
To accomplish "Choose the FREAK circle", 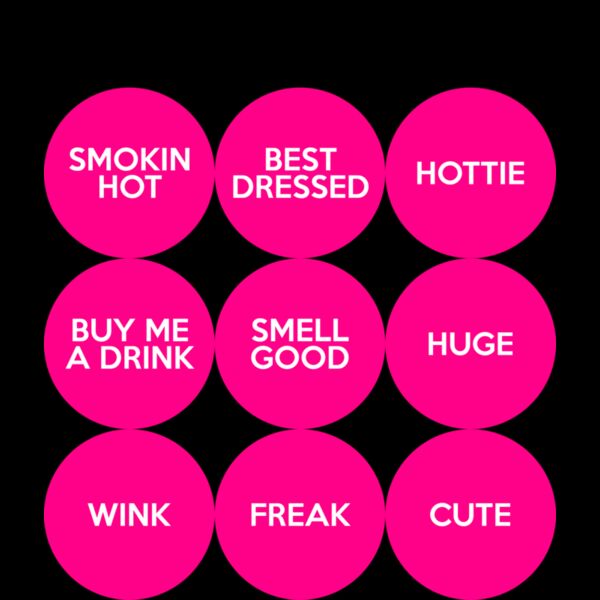I will [300, 515].
